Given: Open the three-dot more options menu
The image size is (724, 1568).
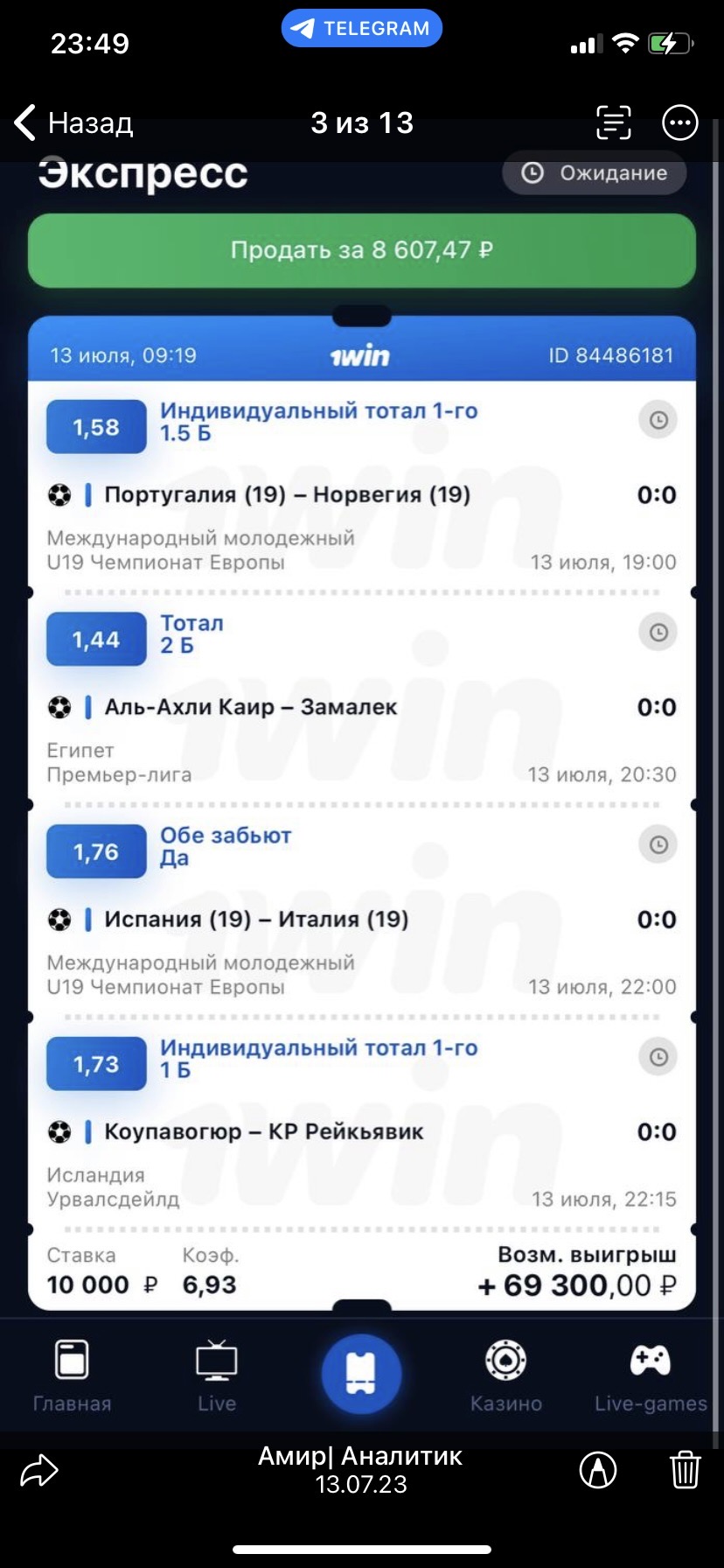Looking at the screenshot, I should [680, 122].
